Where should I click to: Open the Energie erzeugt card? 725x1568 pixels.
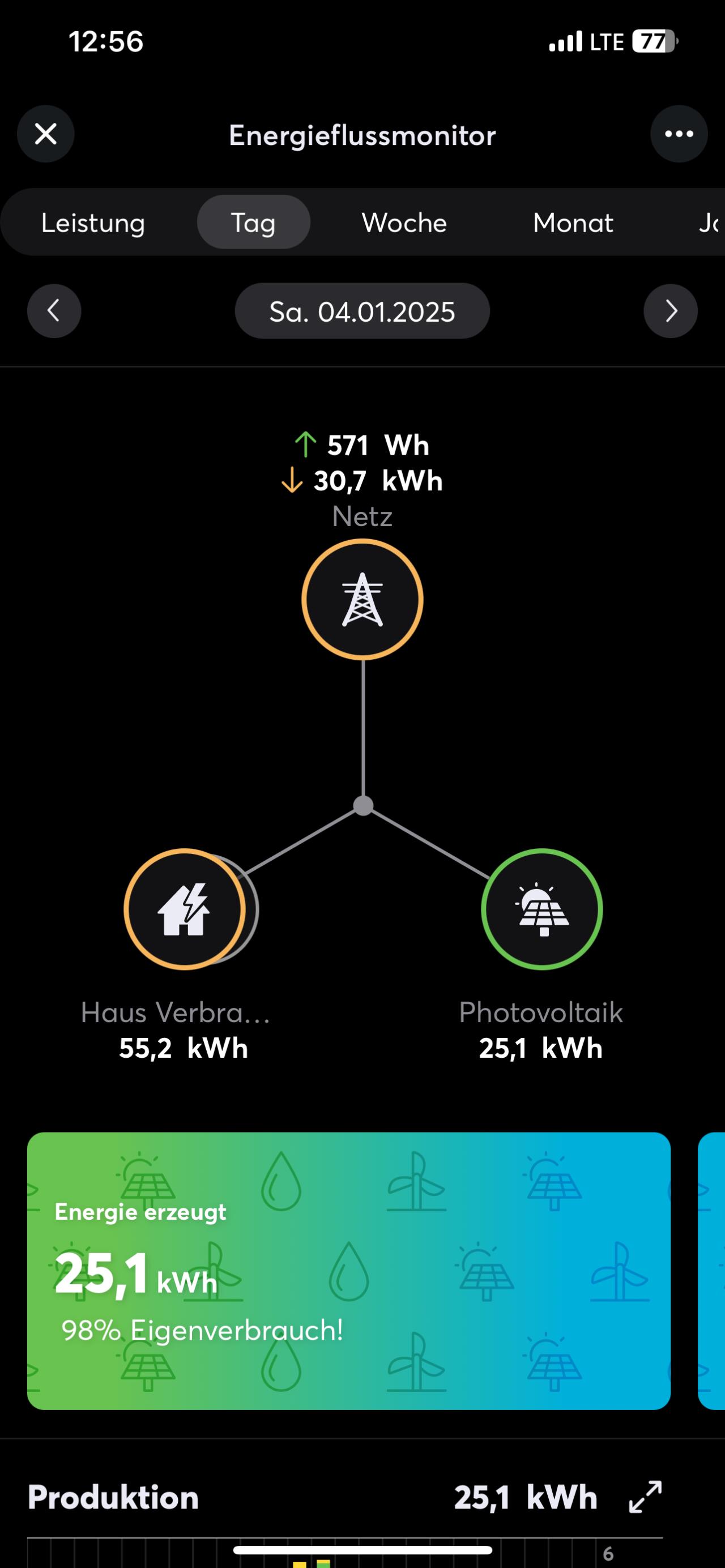(x=348, y=1271)
